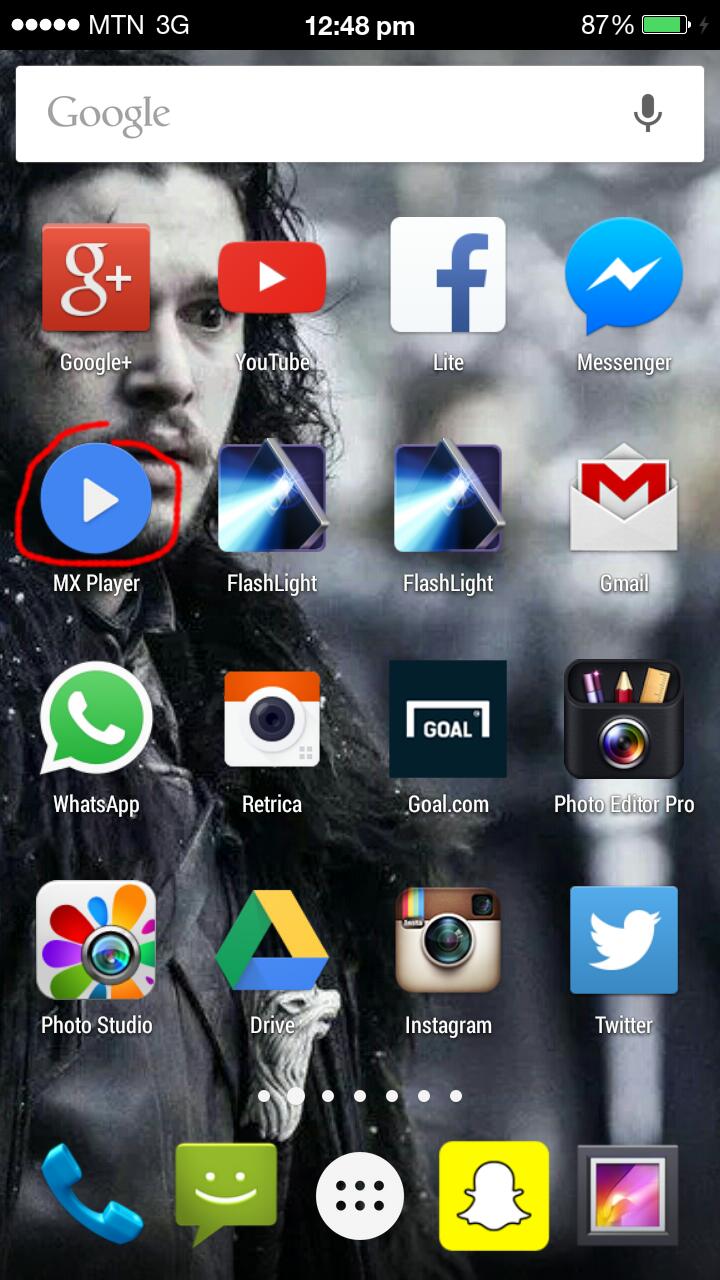Image resolution: width=720 pixels, height=1280 pixels.
Task: Launch Snapchat from the dock
Action: (x=494, y=1195)
